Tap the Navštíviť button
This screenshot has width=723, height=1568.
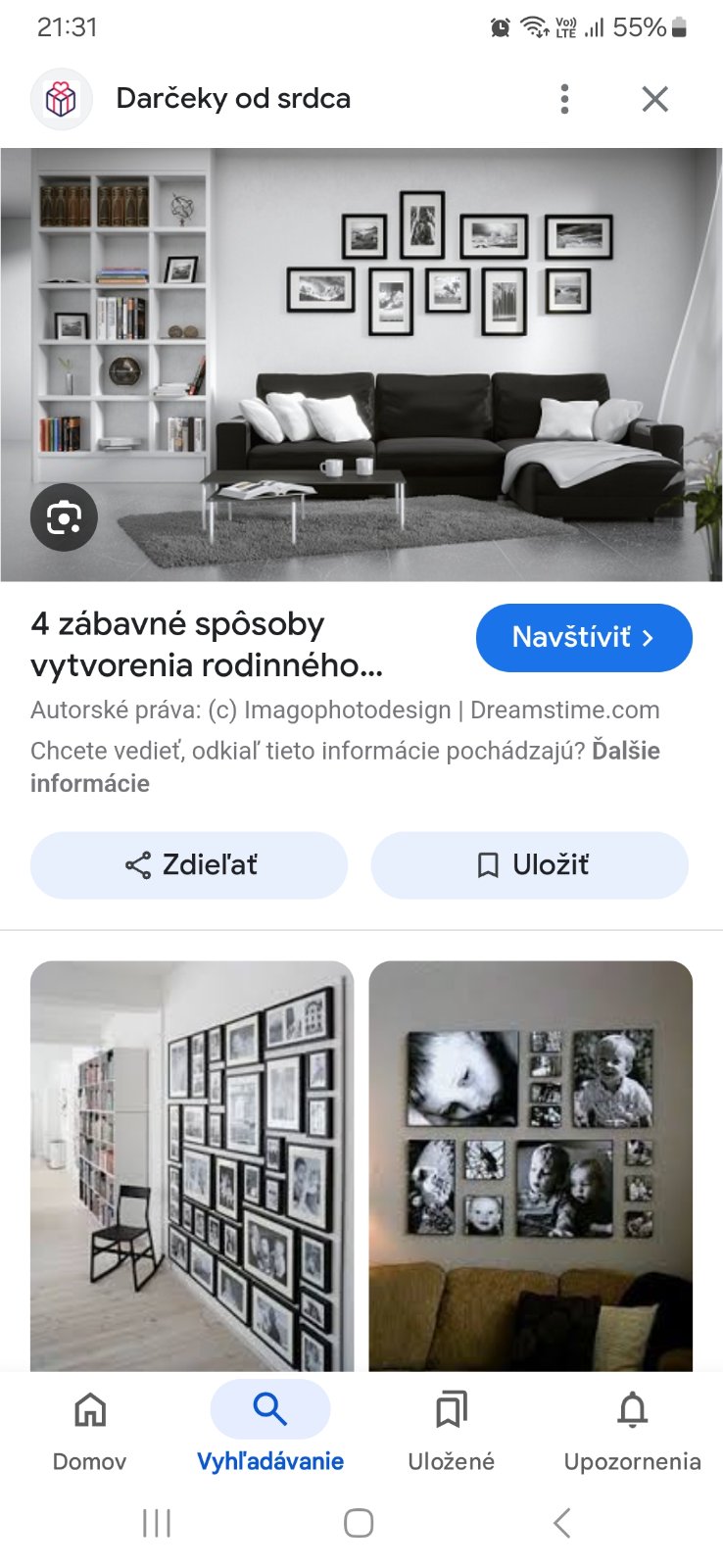(x=584, y=638)
